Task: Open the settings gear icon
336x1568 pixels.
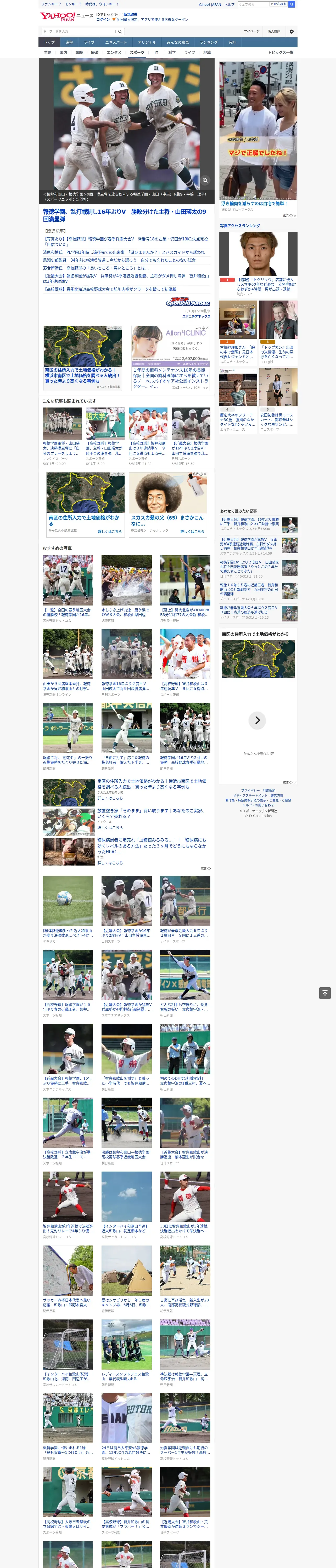Action: tap(292, 31)
